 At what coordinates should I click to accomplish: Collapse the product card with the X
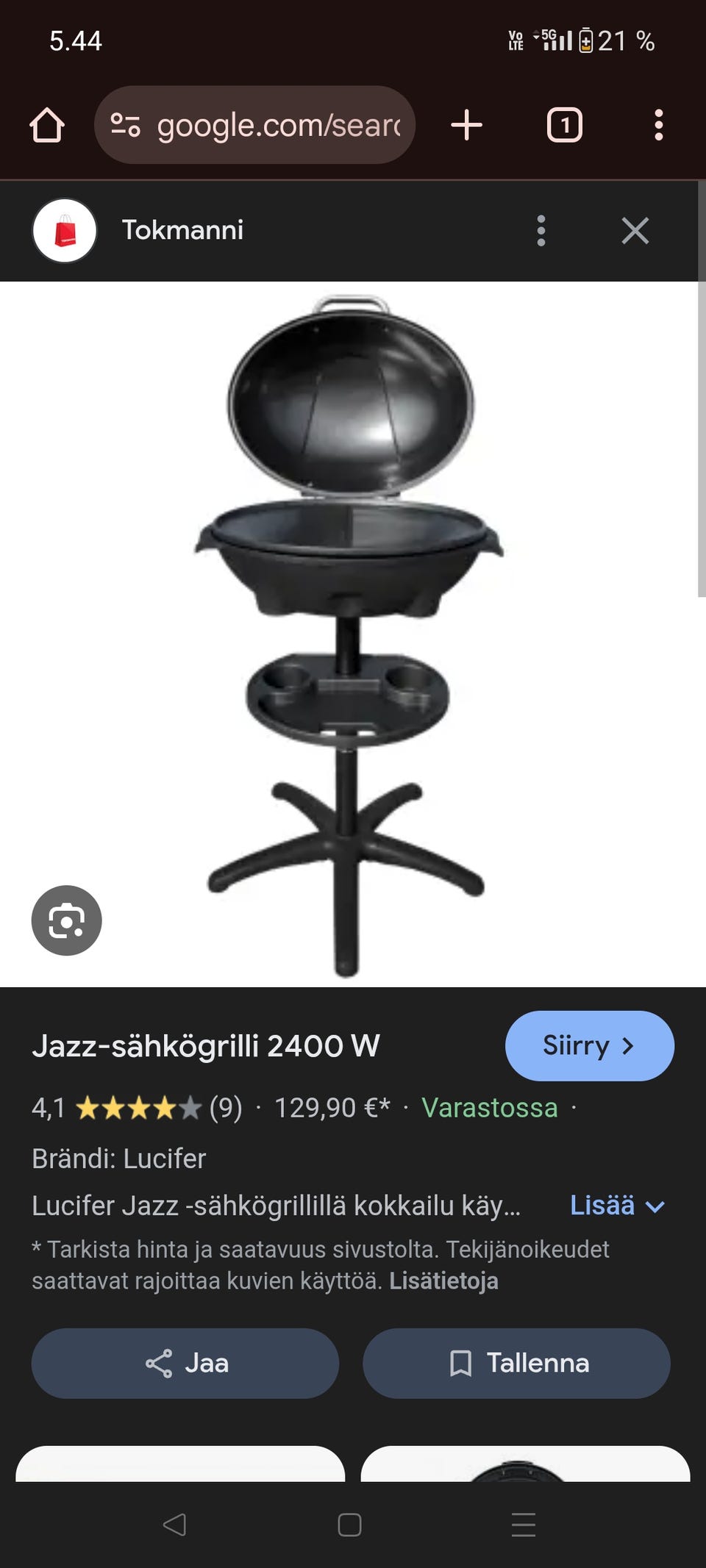(637, 230)
